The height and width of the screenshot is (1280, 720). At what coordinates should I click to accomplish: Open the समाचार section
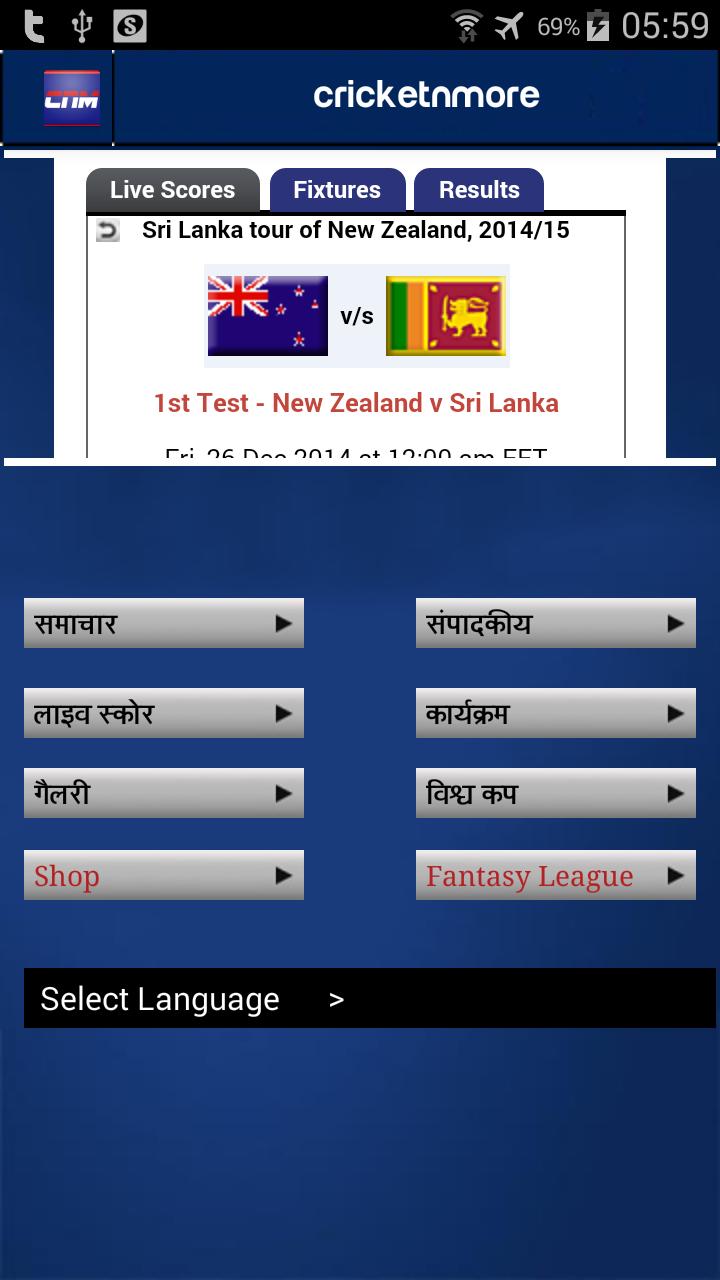click(x=164, y=623)
